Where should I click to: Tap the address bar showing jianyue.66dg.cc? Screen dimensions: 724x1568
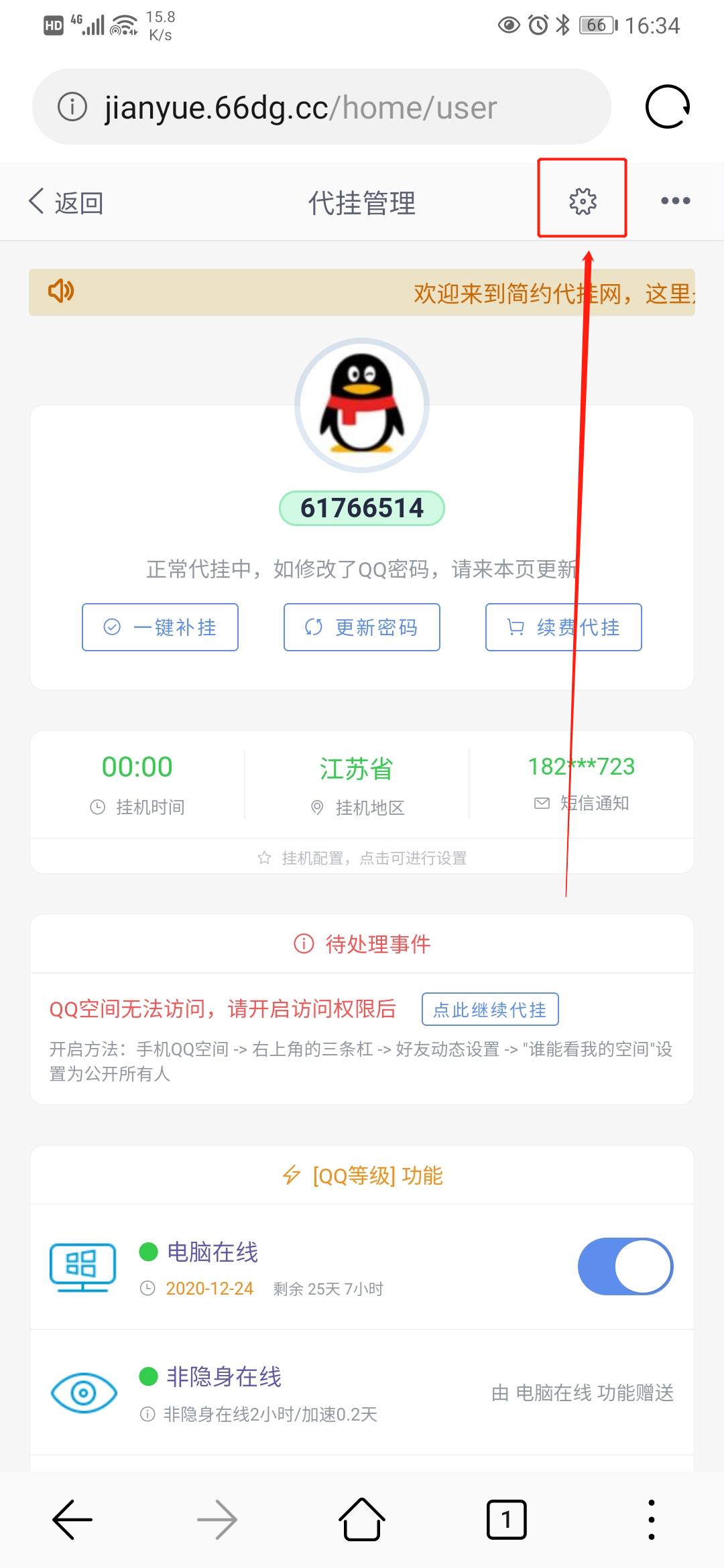(x=322, y=107)
